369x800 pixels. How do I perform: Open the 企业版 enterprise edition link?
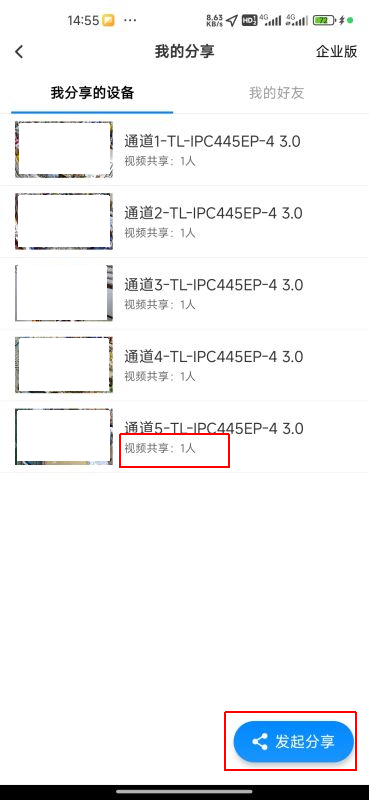[336, 52]
